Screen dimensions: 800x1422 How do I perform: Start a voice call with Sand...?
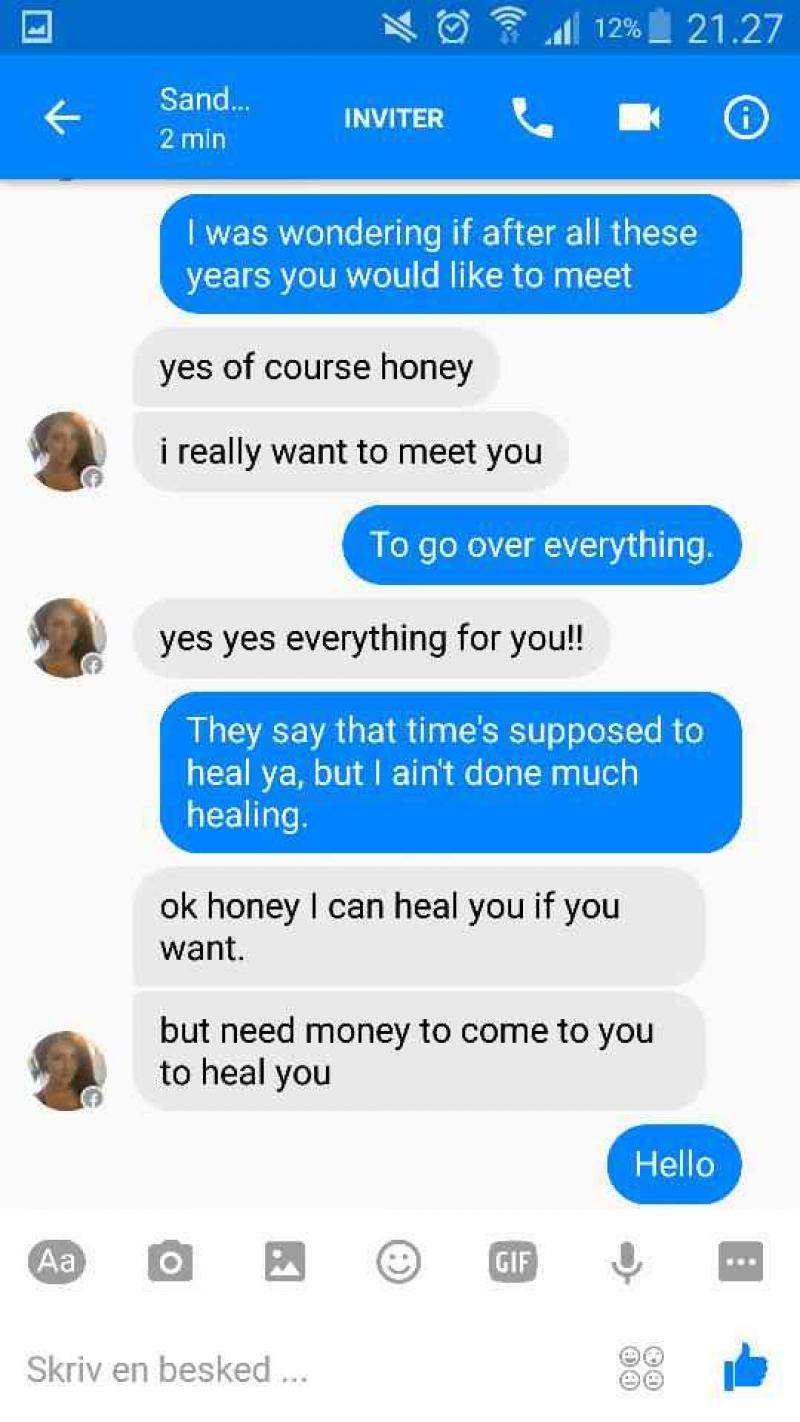click(x=531, y=119)
